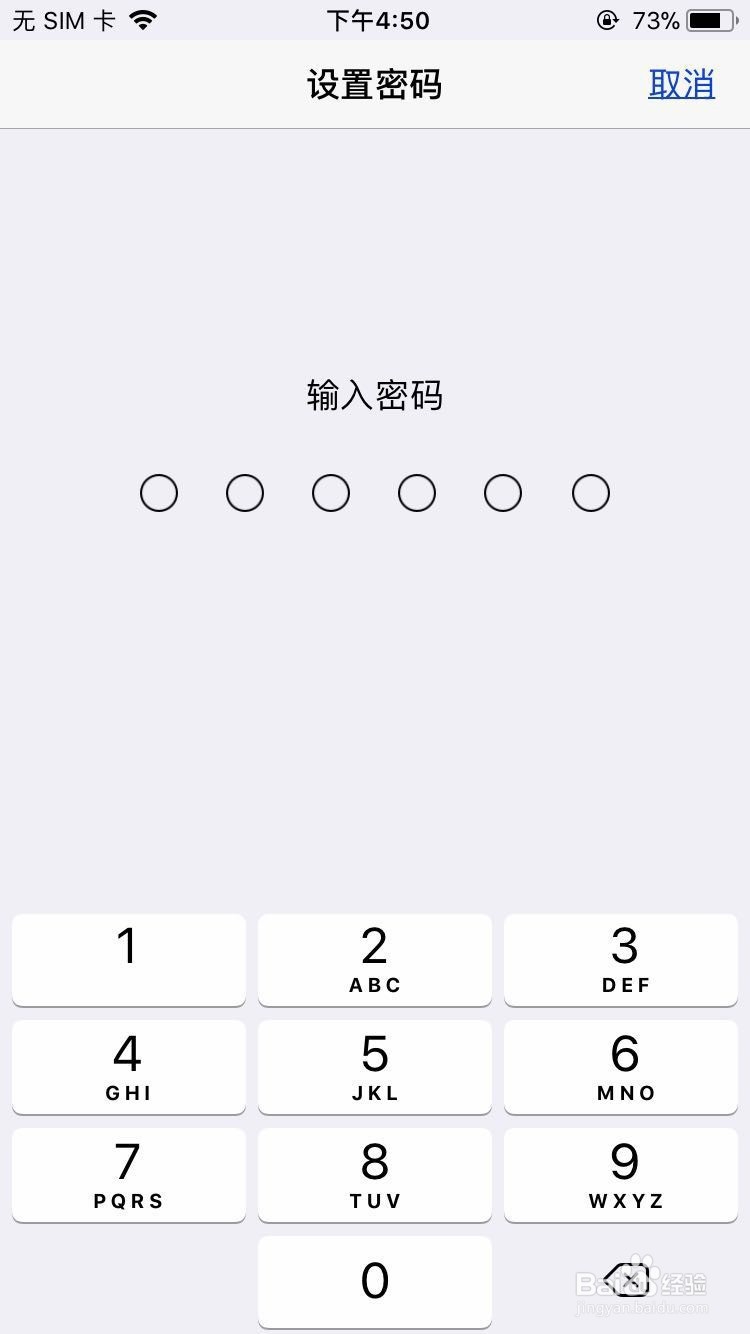Select the 3 DEF key
This screenshot has width=750, height=1334.
coord(621,959)
